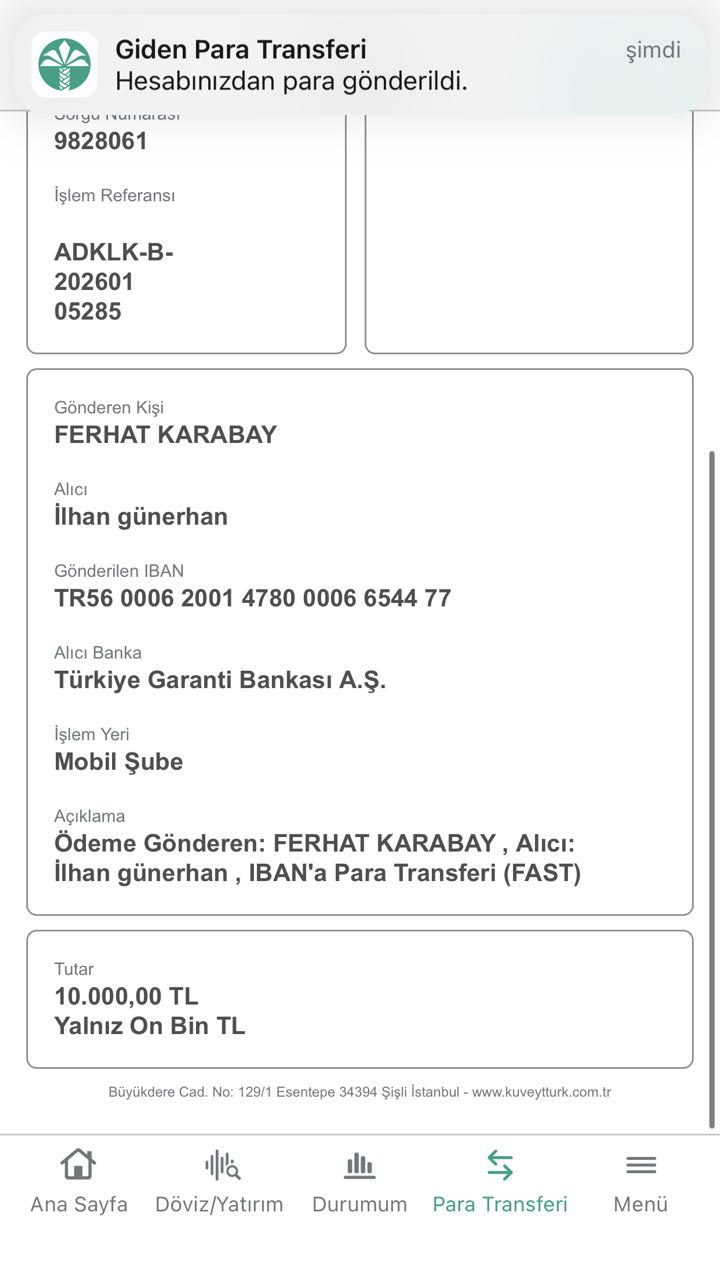Switch to the Döviz/Yatırım tab
720x1280 pixels.
219,1182
